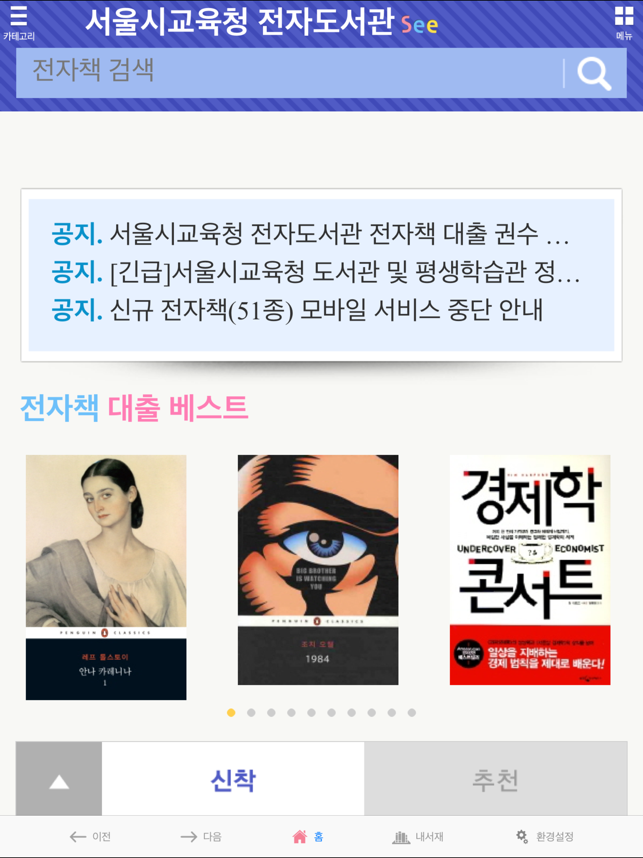Open the [긴급] 도서관 및 평생학습관 notice

(316, 272)
